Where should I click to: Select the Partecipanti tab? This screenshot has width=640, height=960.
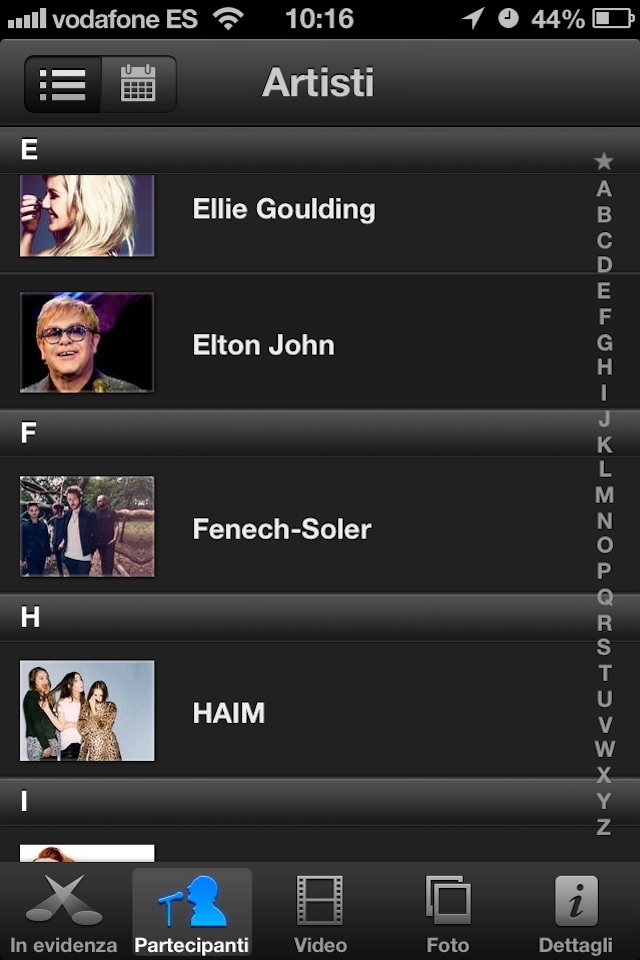(192, 912)
